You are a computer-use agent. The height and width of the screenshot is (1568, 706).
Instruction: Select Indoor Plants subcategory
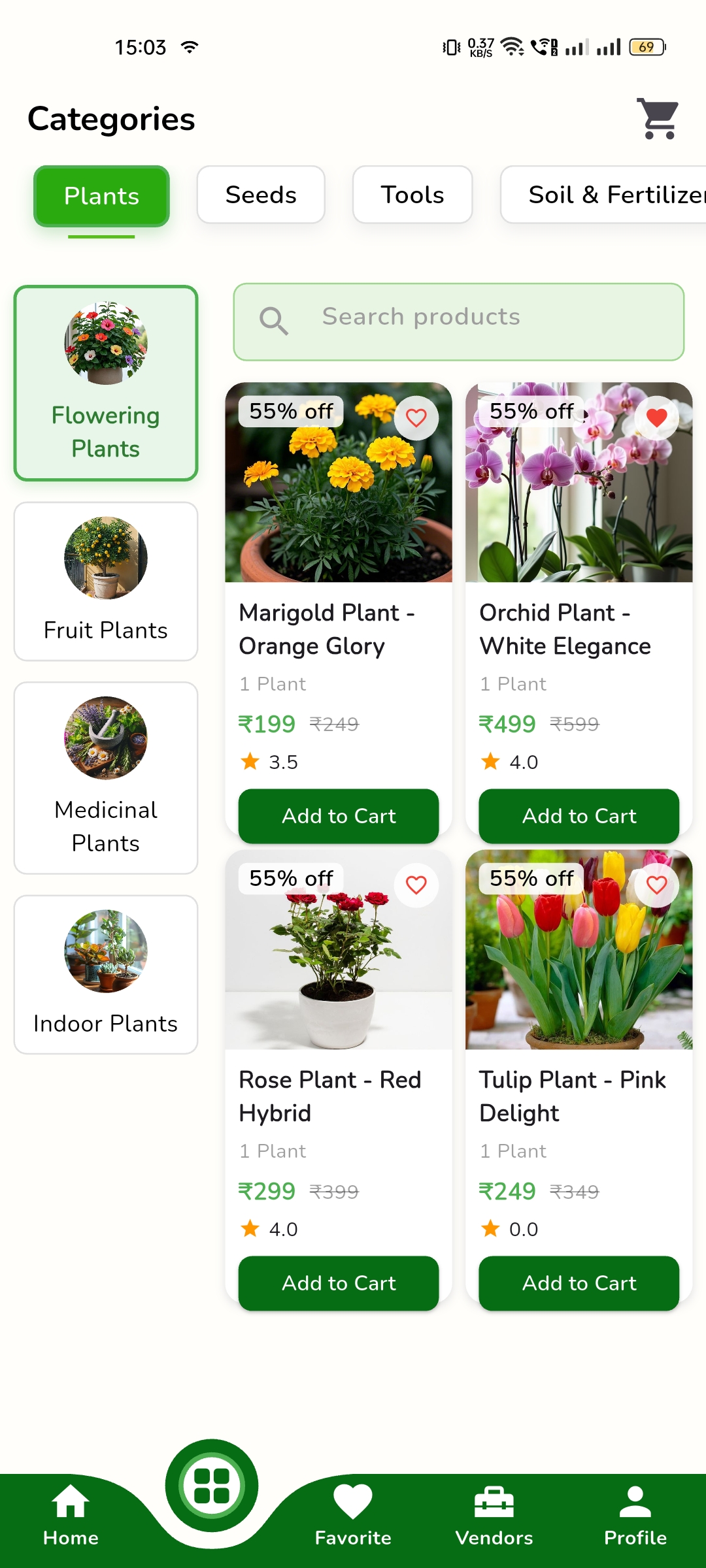106,974
